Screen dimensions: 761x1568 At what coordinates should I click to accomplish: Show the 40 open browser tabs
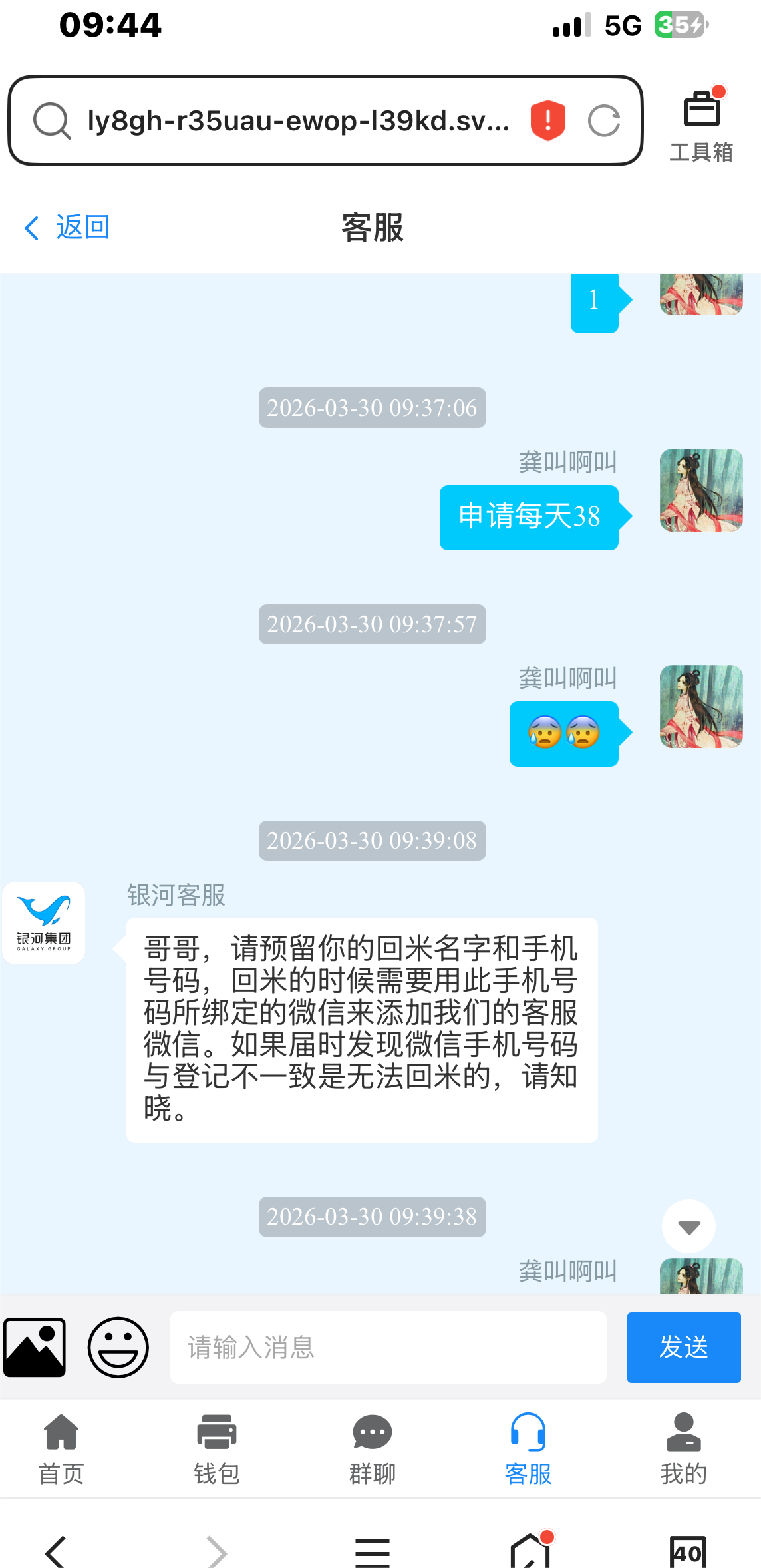pyautogui.click(x=686, y=1552)
